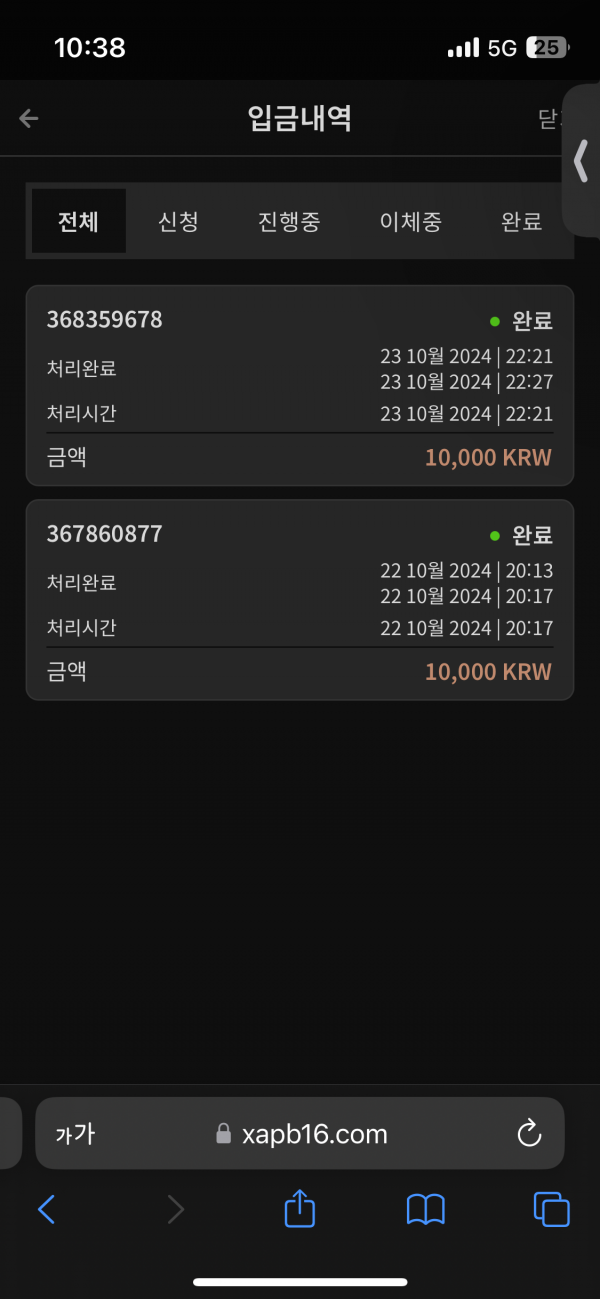The width and height of the screenshot is (600, 1299).
Task: Show all open Safari tabs
Action: tap(551, 1210)
